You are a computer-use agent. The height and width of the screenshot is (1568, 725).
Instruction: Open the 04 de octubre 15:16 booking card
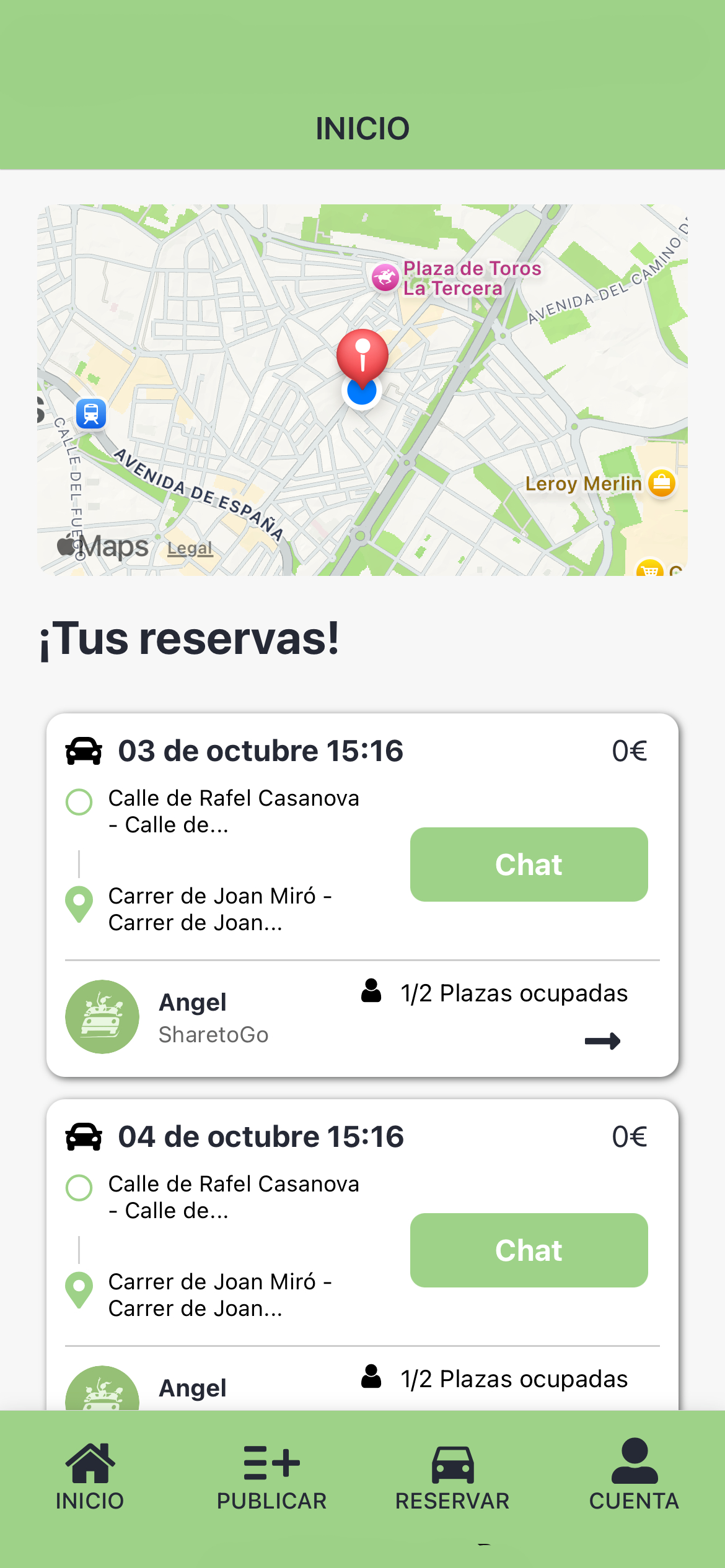(260, 1137)
